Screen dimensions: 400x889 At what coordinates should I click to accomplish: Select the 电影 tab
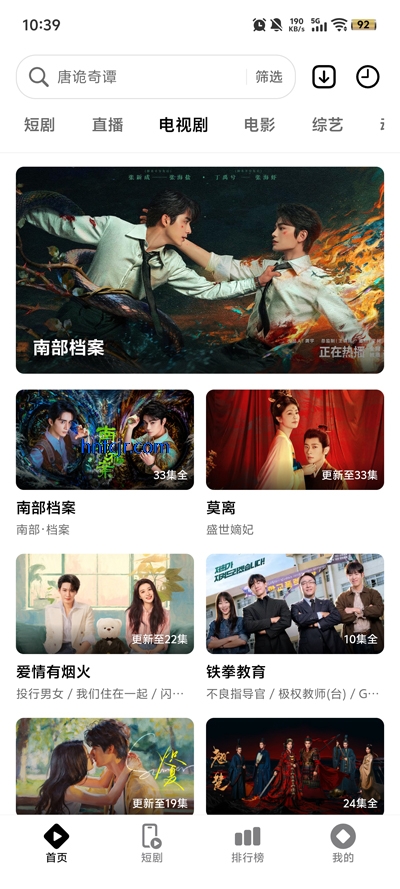tap(259, 125)
